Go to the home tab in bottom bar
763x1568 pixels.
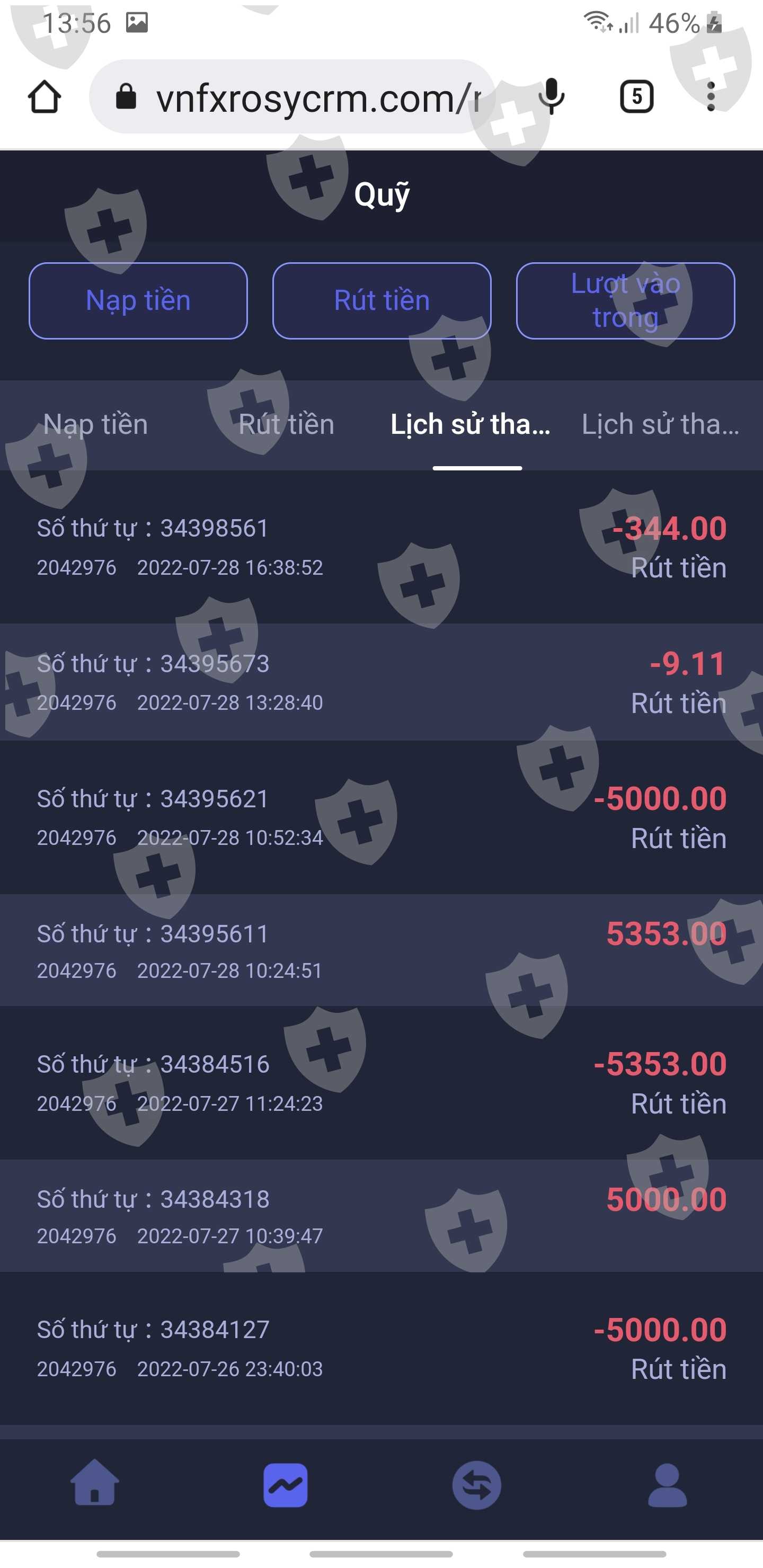tap(95, 1485)
